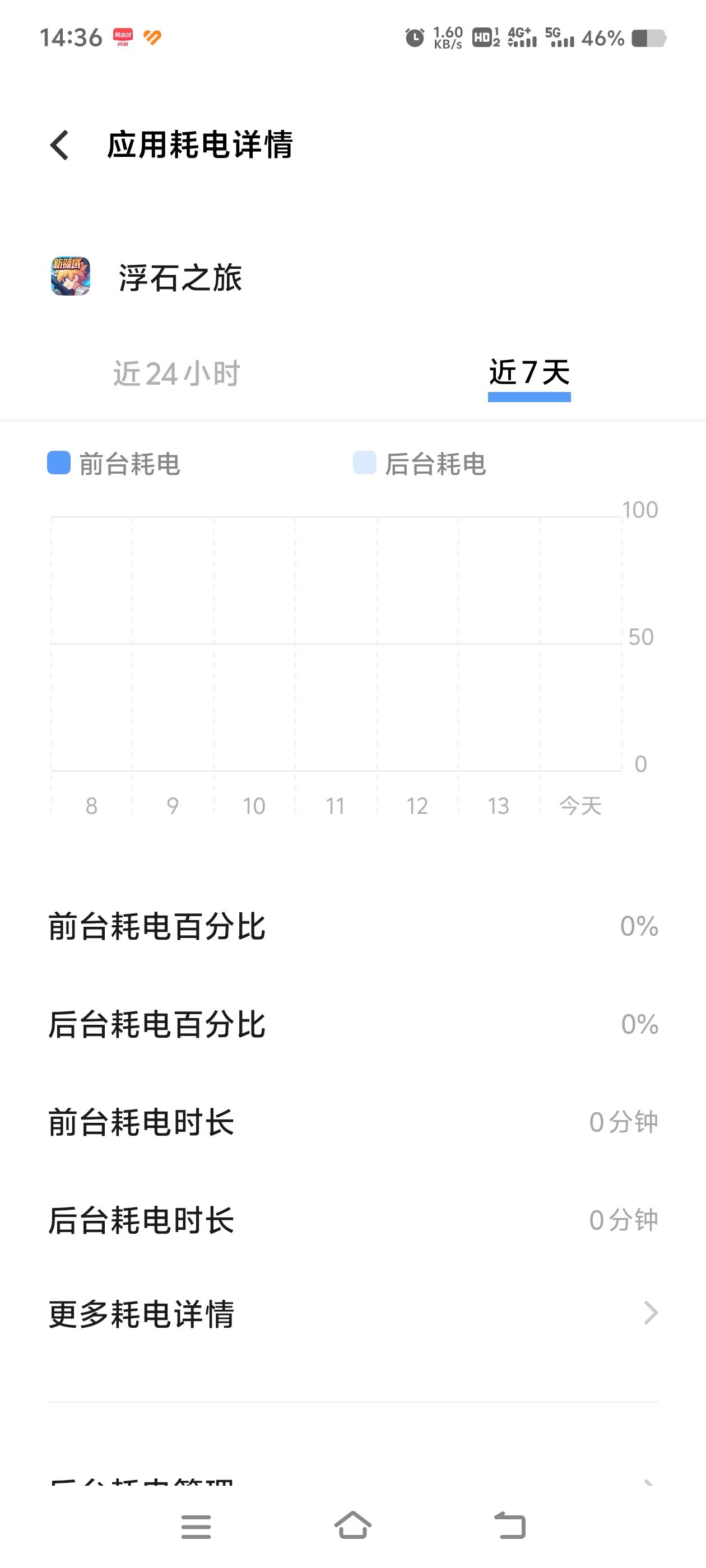Open 更多耗电详情
This screenshot has height=1568, width=706.
[x=352, y=1313]
